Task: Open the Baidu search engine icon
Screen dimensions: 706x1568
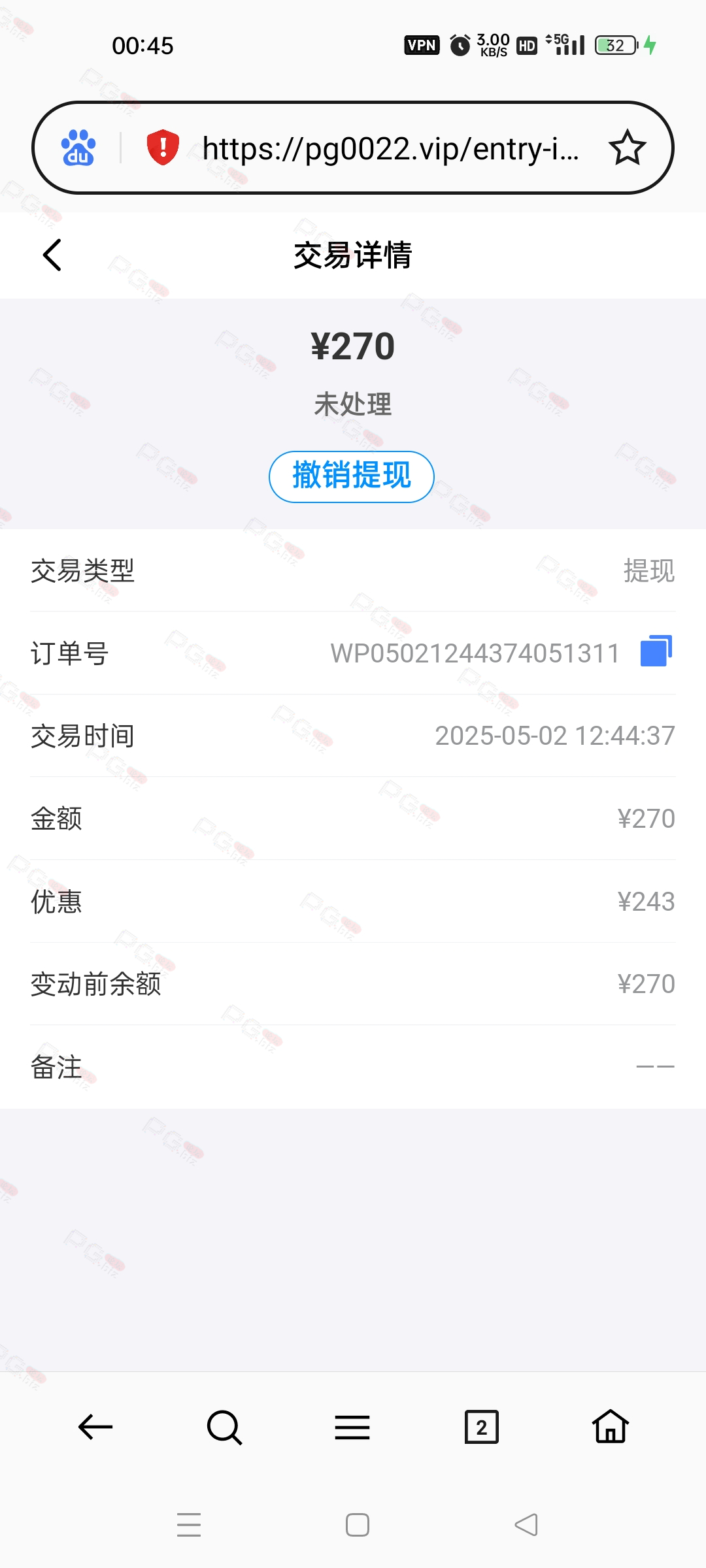Action: [78, 148]
